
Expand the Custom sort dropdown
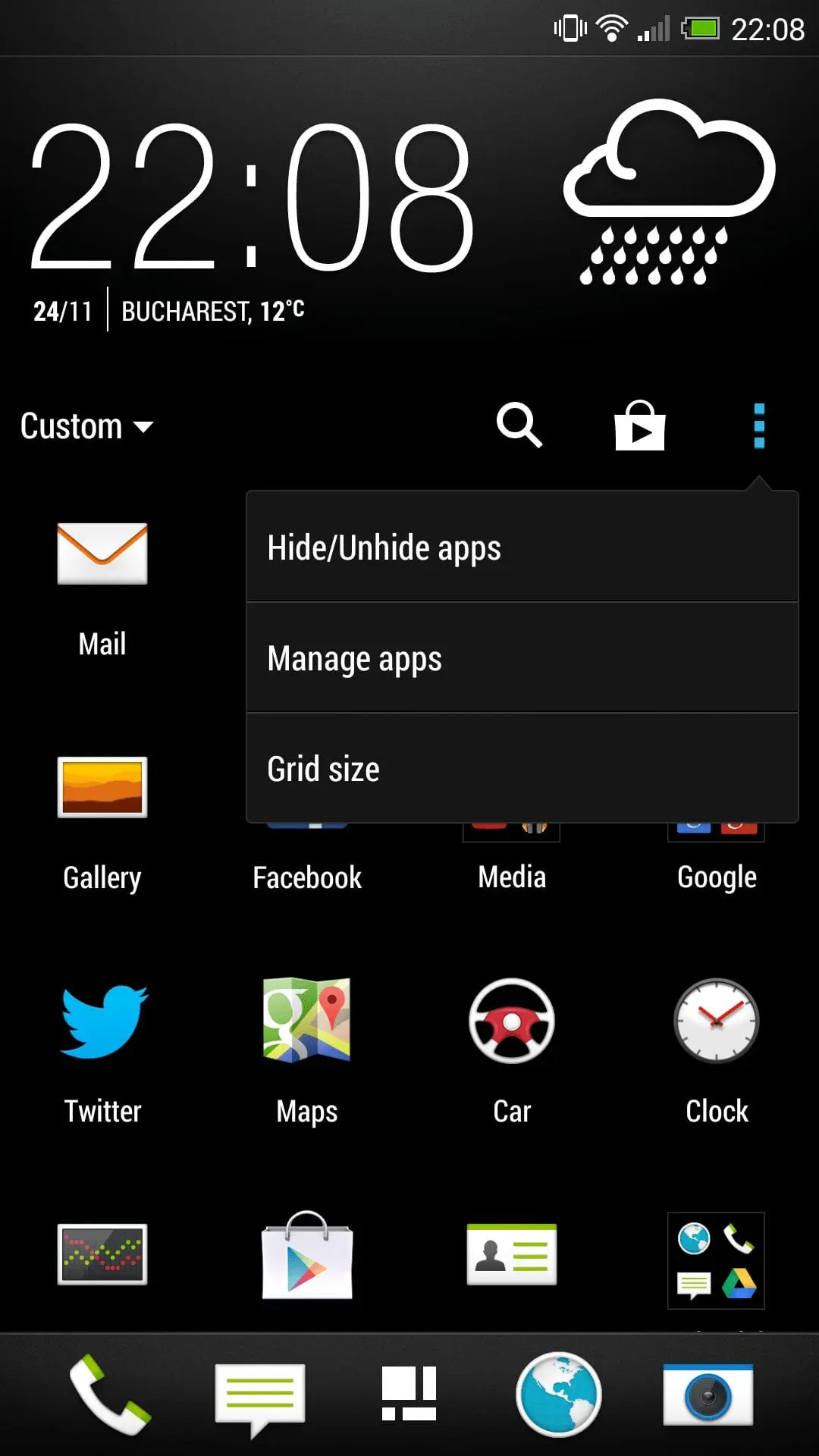click(x=86, y=426)
